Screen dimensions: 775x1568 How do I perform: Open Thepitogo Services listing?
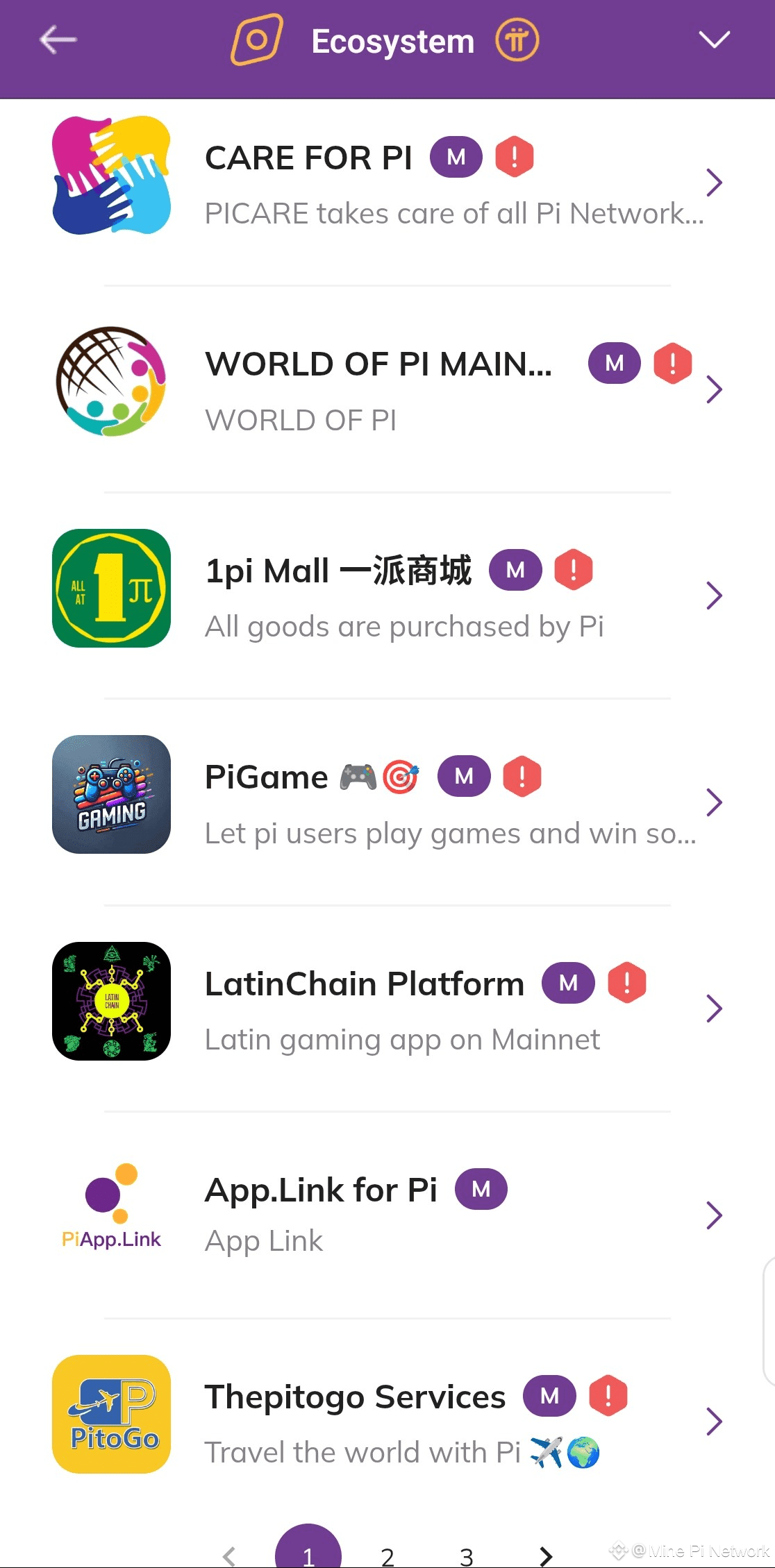[x=386, y=1420]
